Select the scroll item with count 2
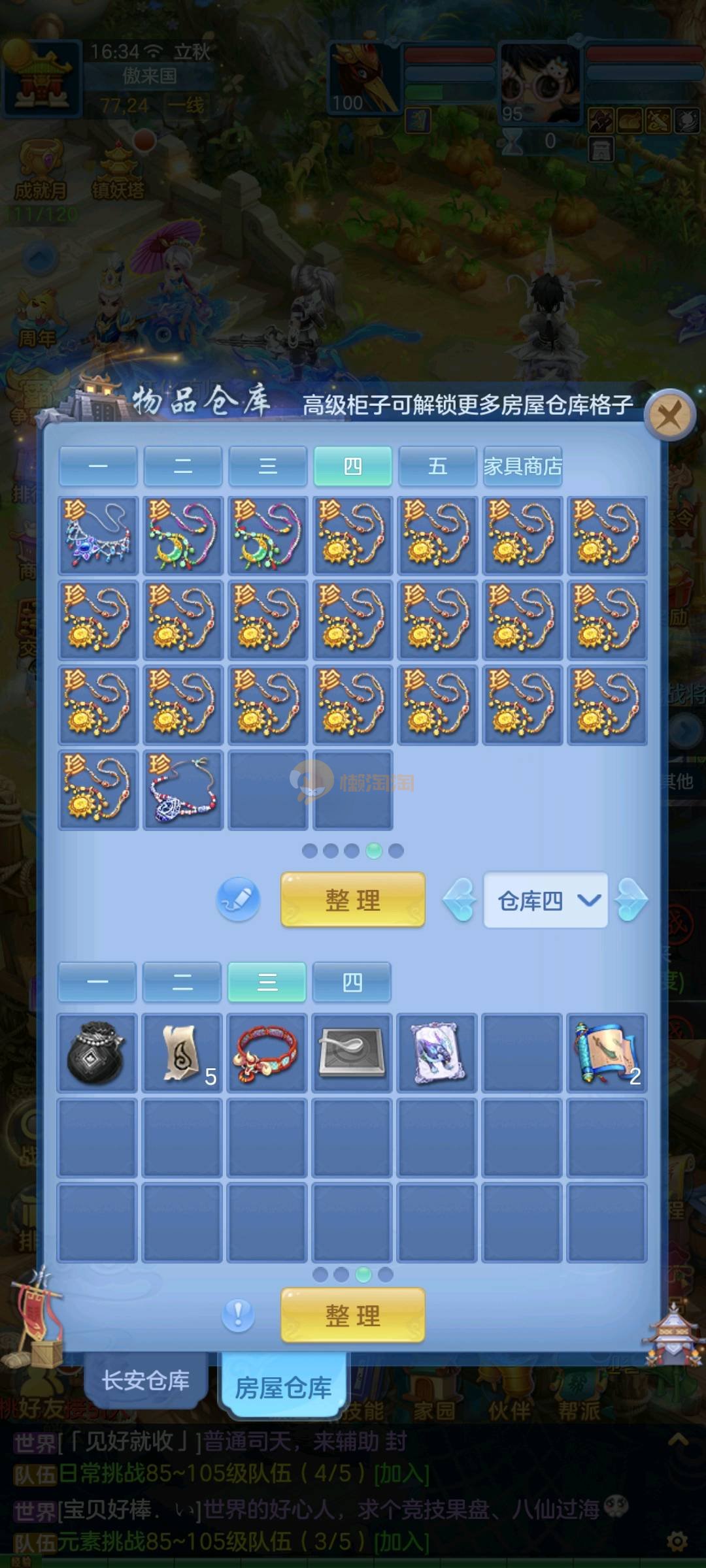This screenshot has width=706, height=1568. pos(607,1052)
